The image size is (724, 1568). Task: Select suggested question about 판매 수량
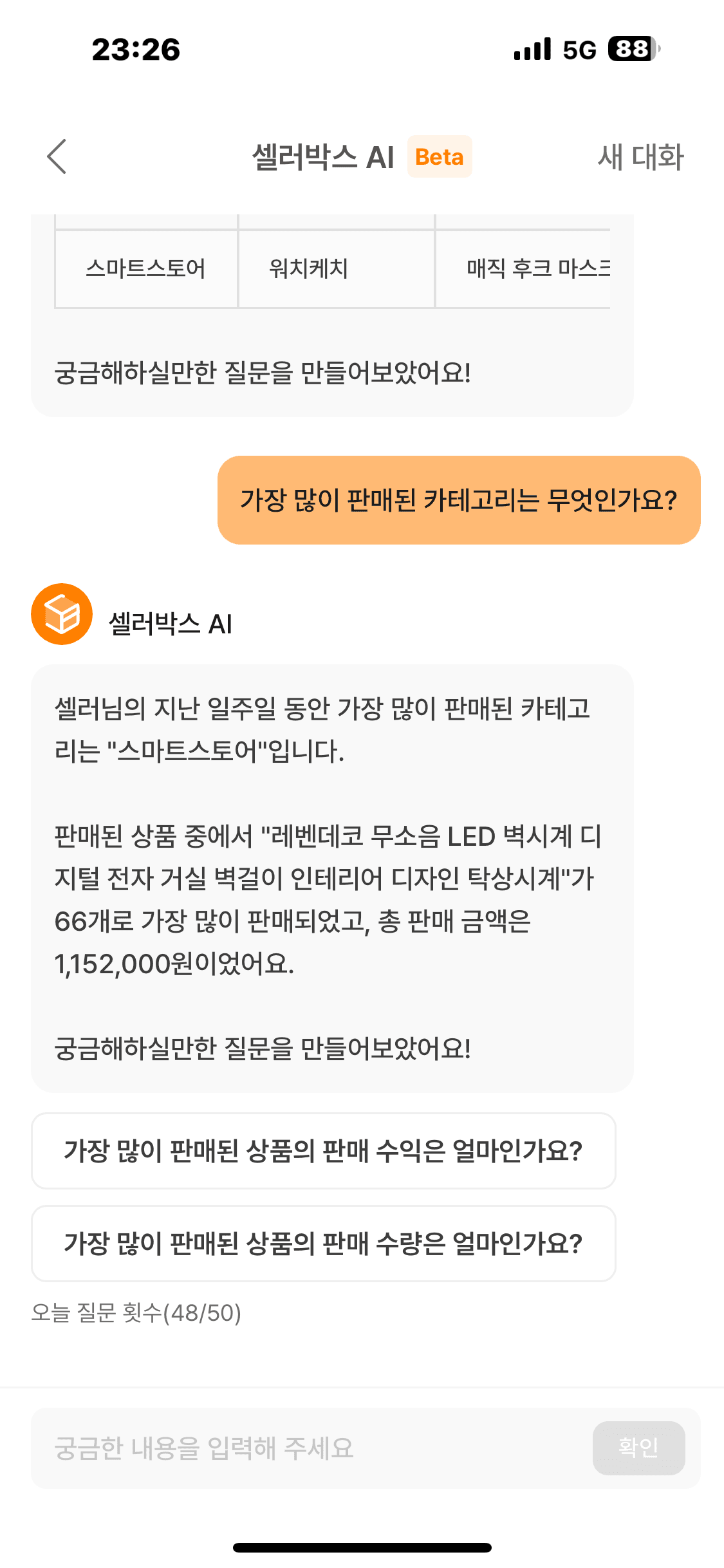click(x=323, y=1244)
